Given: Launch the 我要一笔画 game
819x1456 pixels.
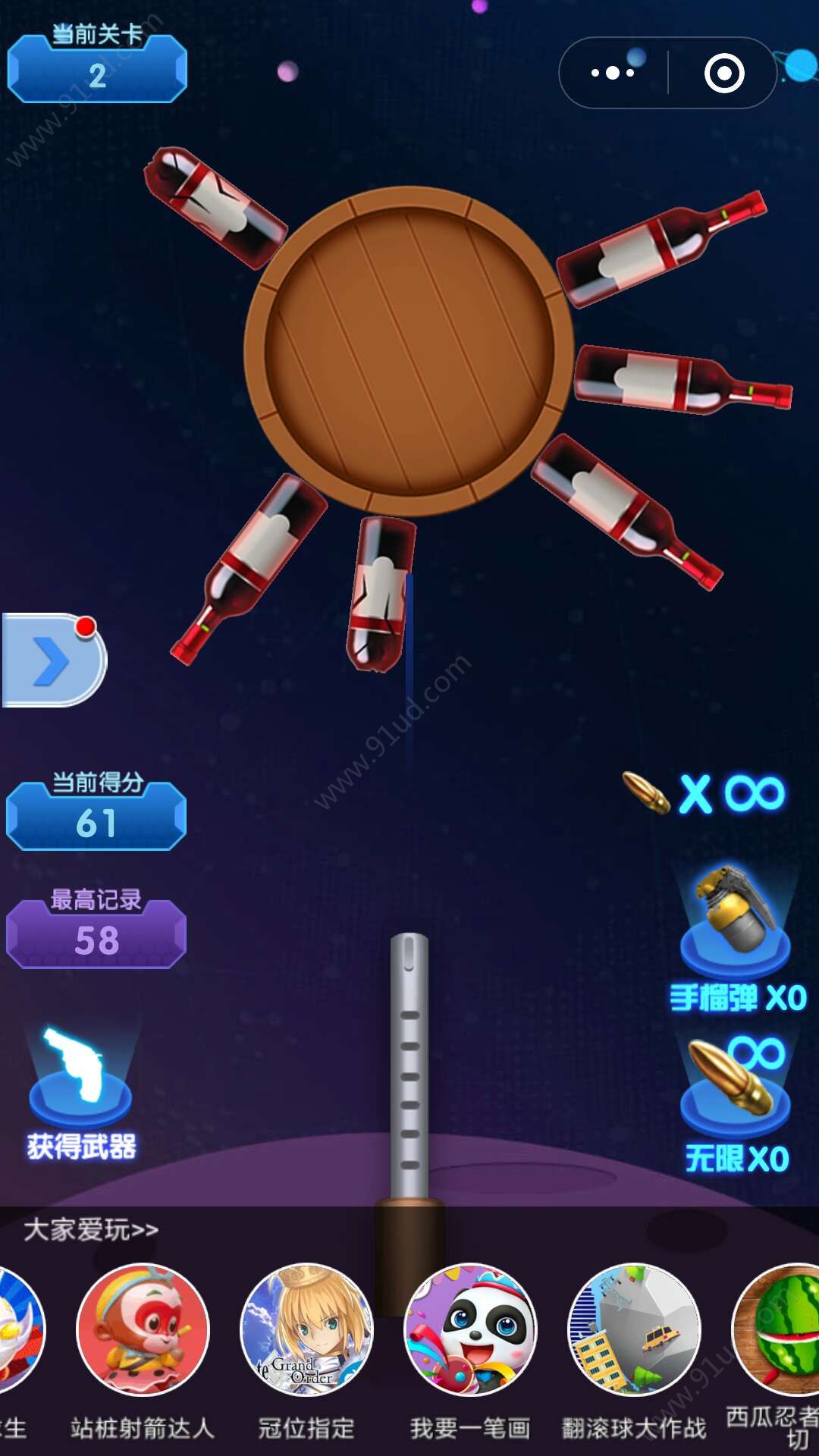Looking at the screenshot, I should (470, 1329).
